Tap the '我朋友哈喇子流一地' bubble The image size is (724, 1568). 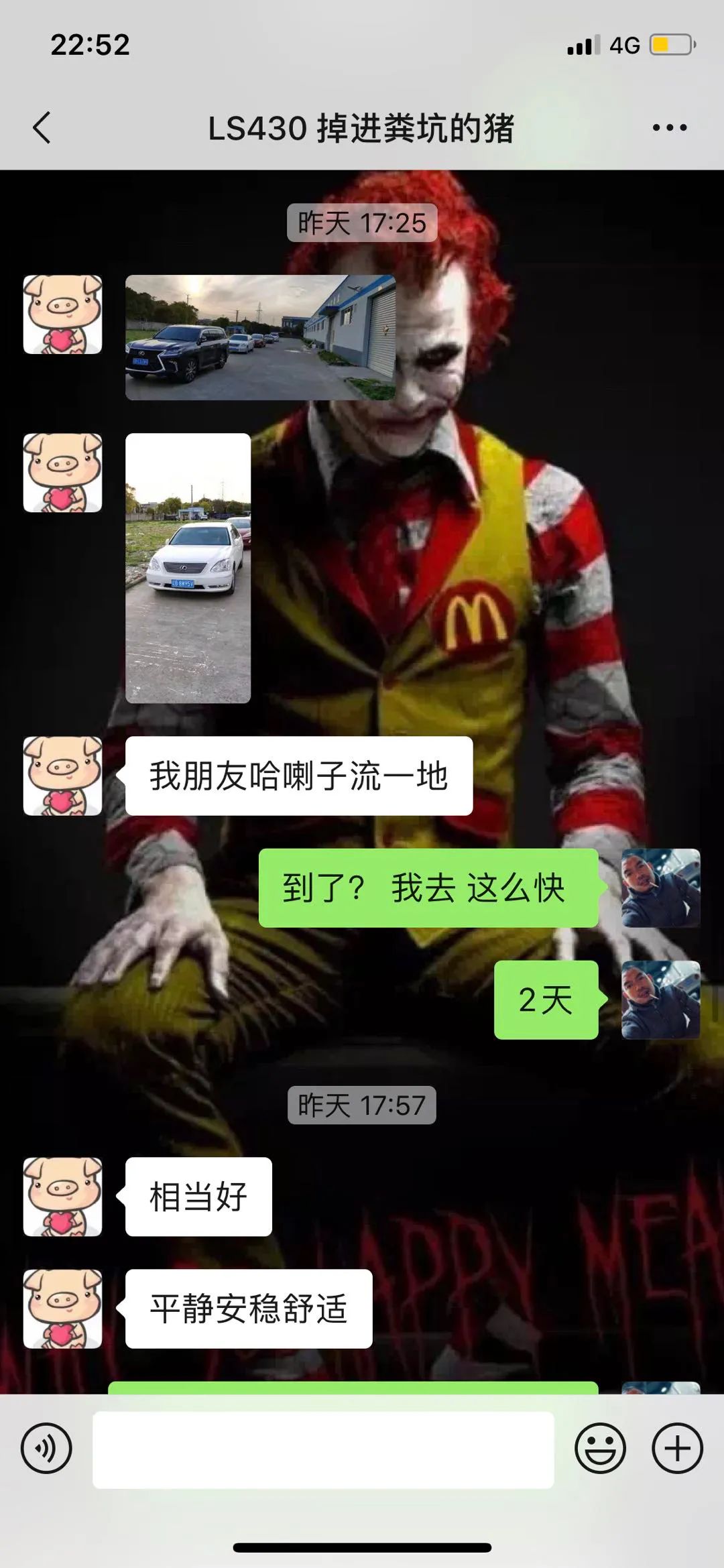[x=295, y=776]
